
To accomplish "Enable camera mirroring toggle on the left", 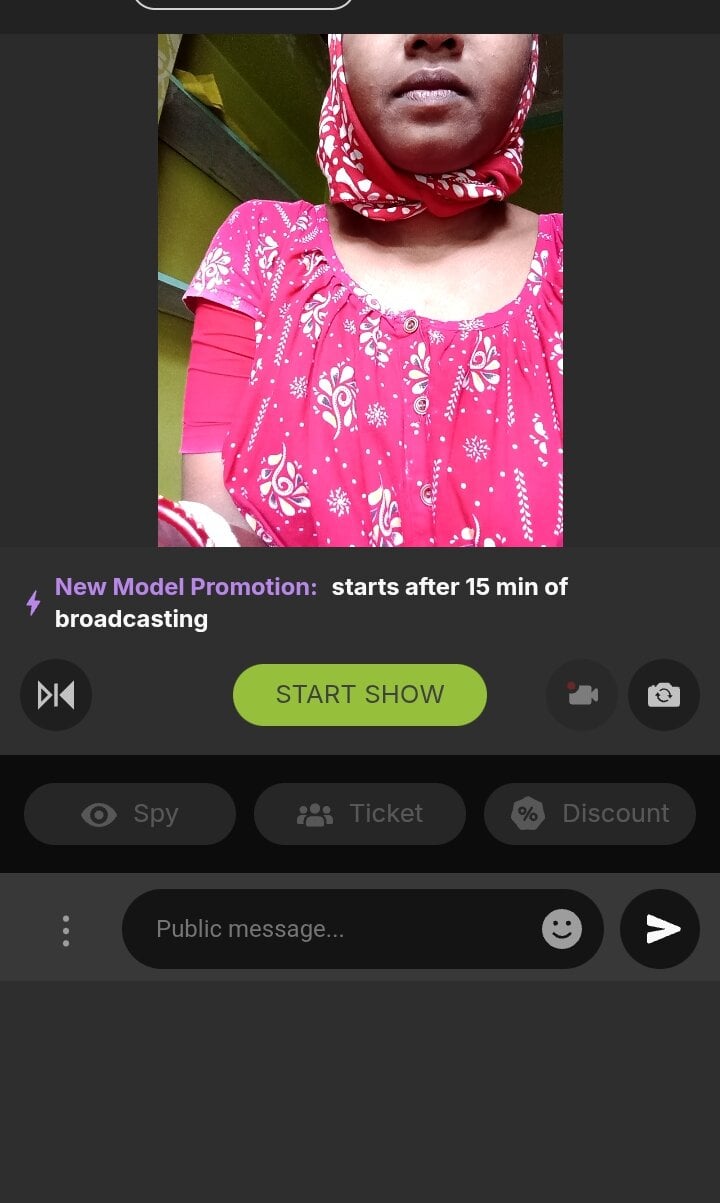I will point(56,695).
